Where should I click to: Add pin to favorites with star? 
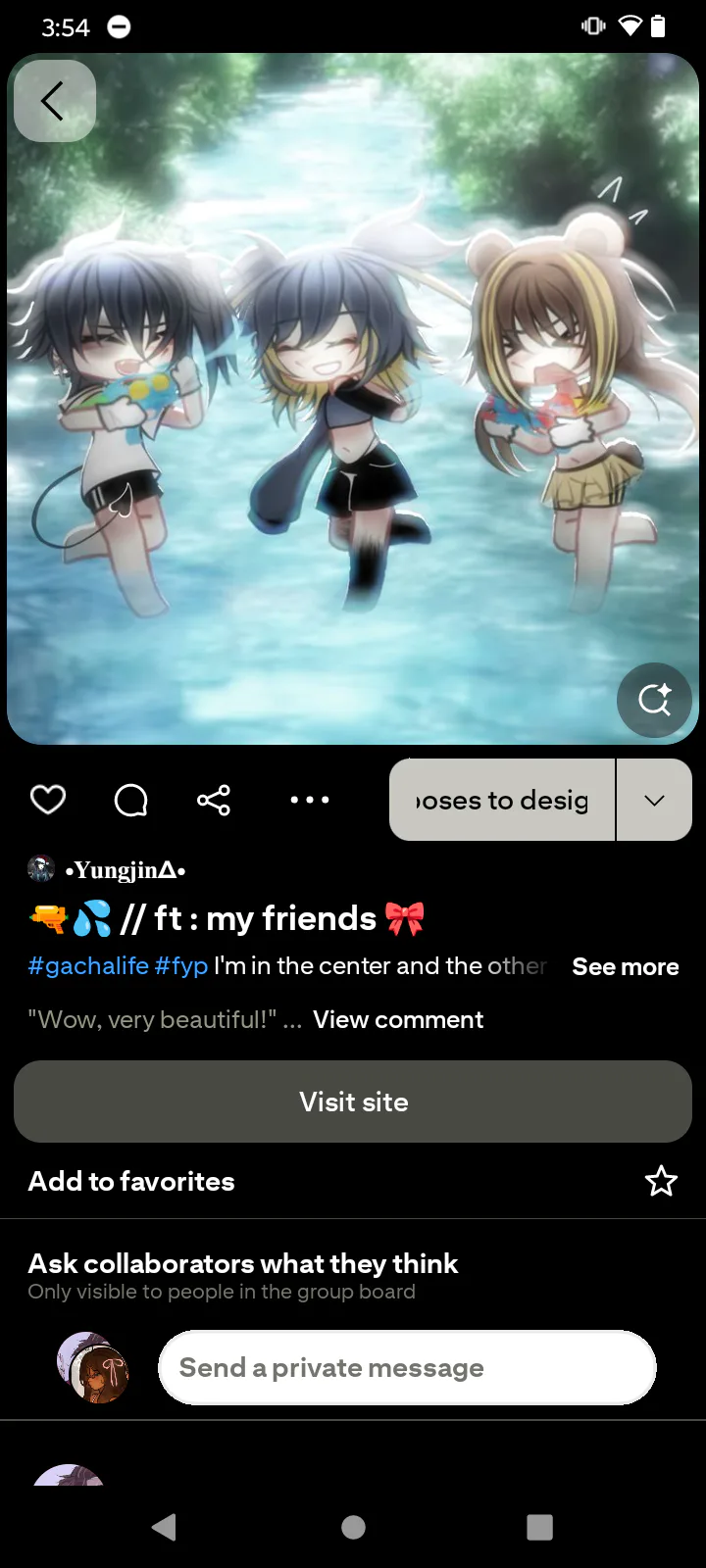[x=661, y=1181]
